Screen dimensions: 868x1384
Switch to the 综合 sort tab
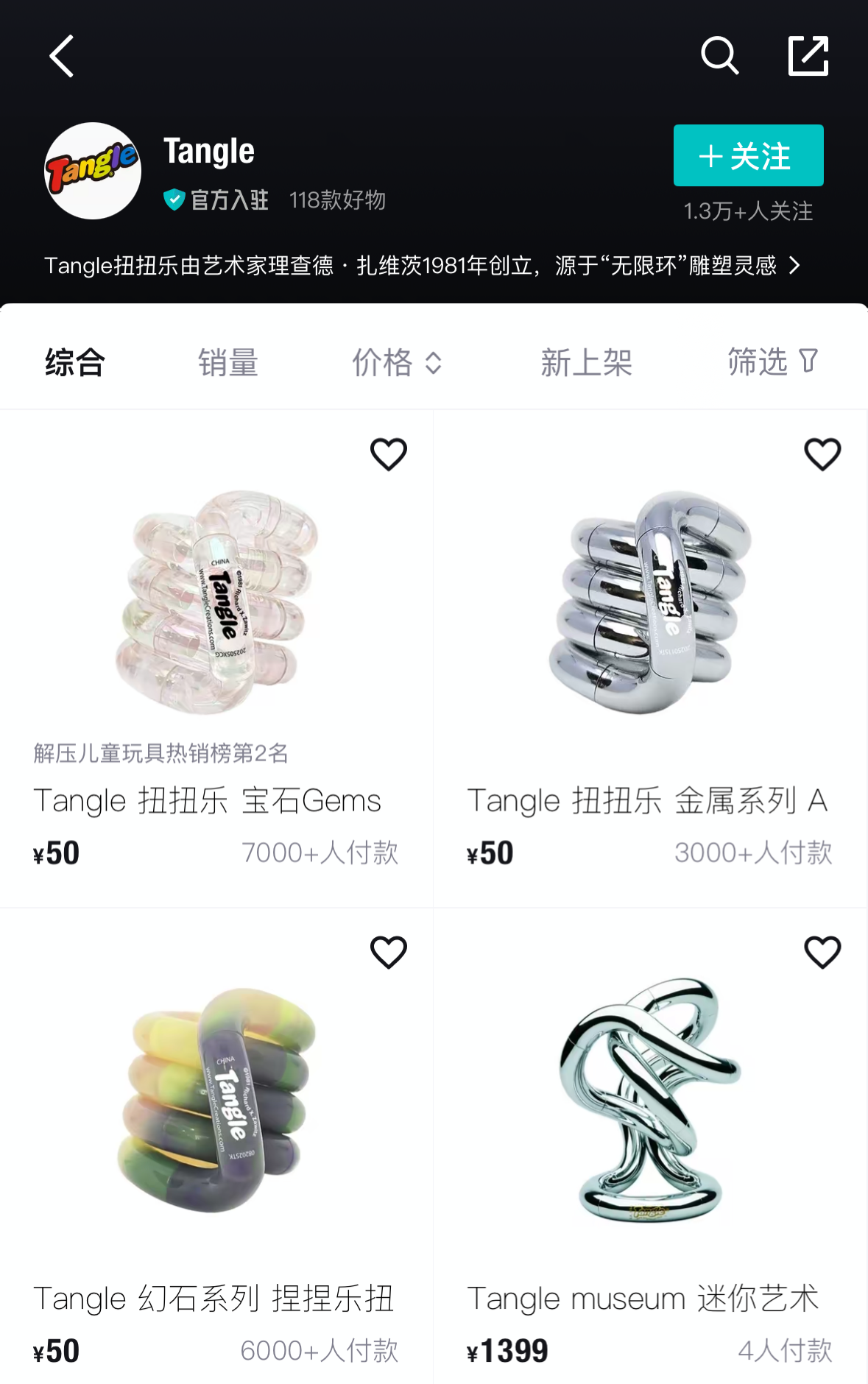tap(75, 362)
